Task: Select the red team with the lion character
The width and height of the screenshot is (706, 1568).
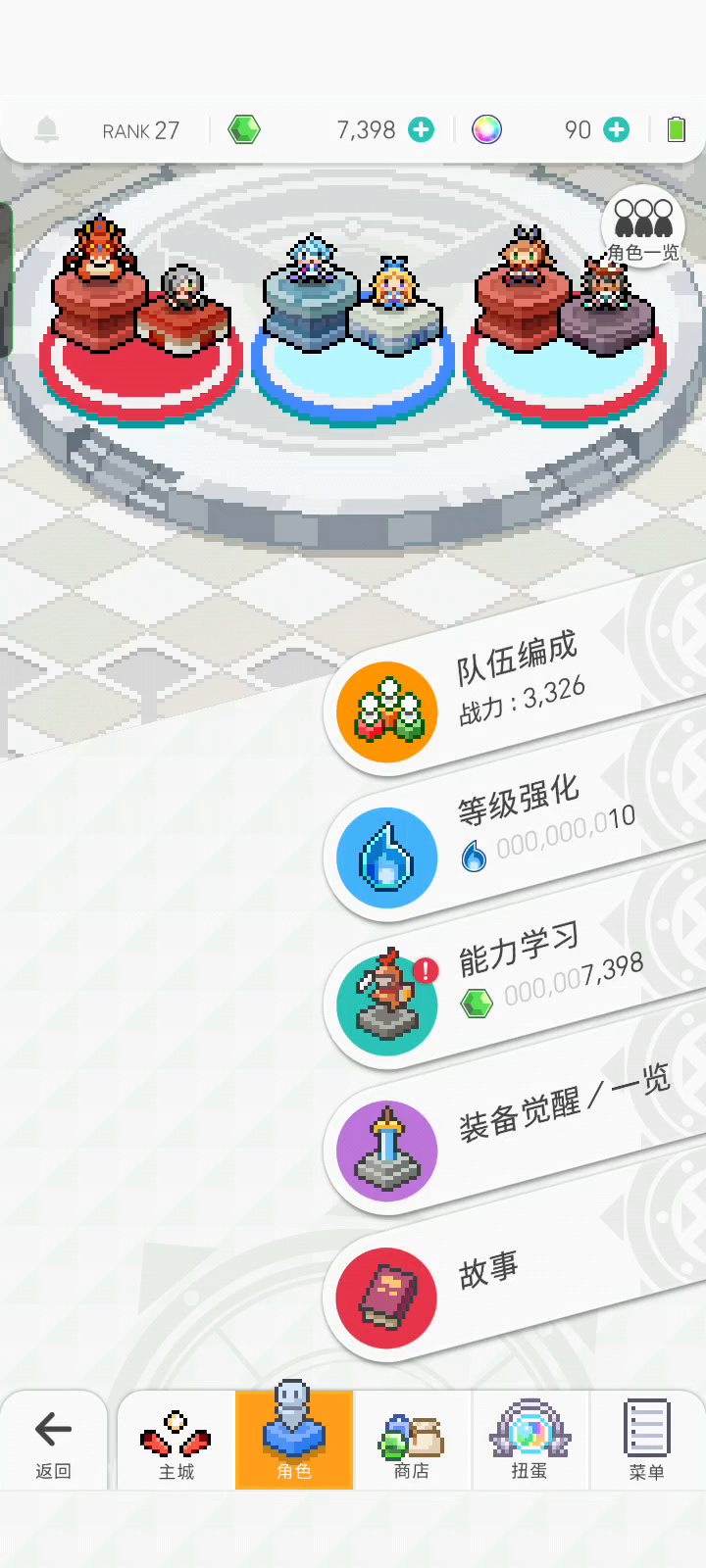Action: tap(141, 323)
